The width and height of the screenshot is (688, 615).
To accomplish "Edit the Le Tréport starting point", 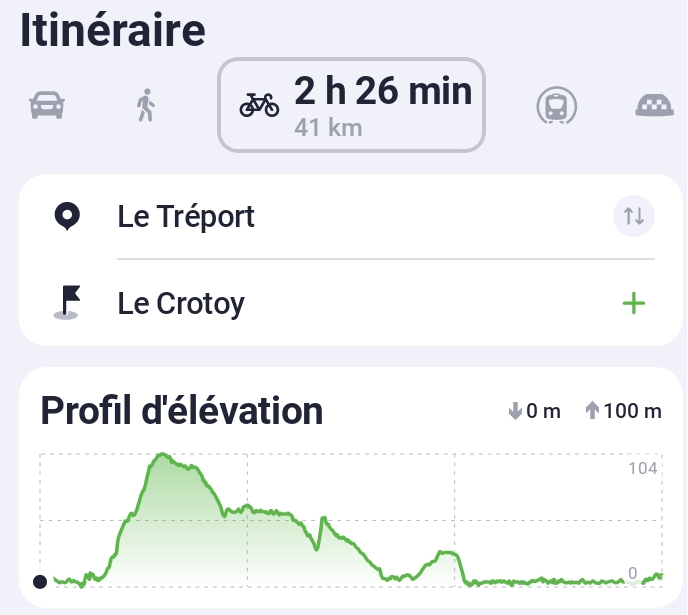I will (186, 216).
